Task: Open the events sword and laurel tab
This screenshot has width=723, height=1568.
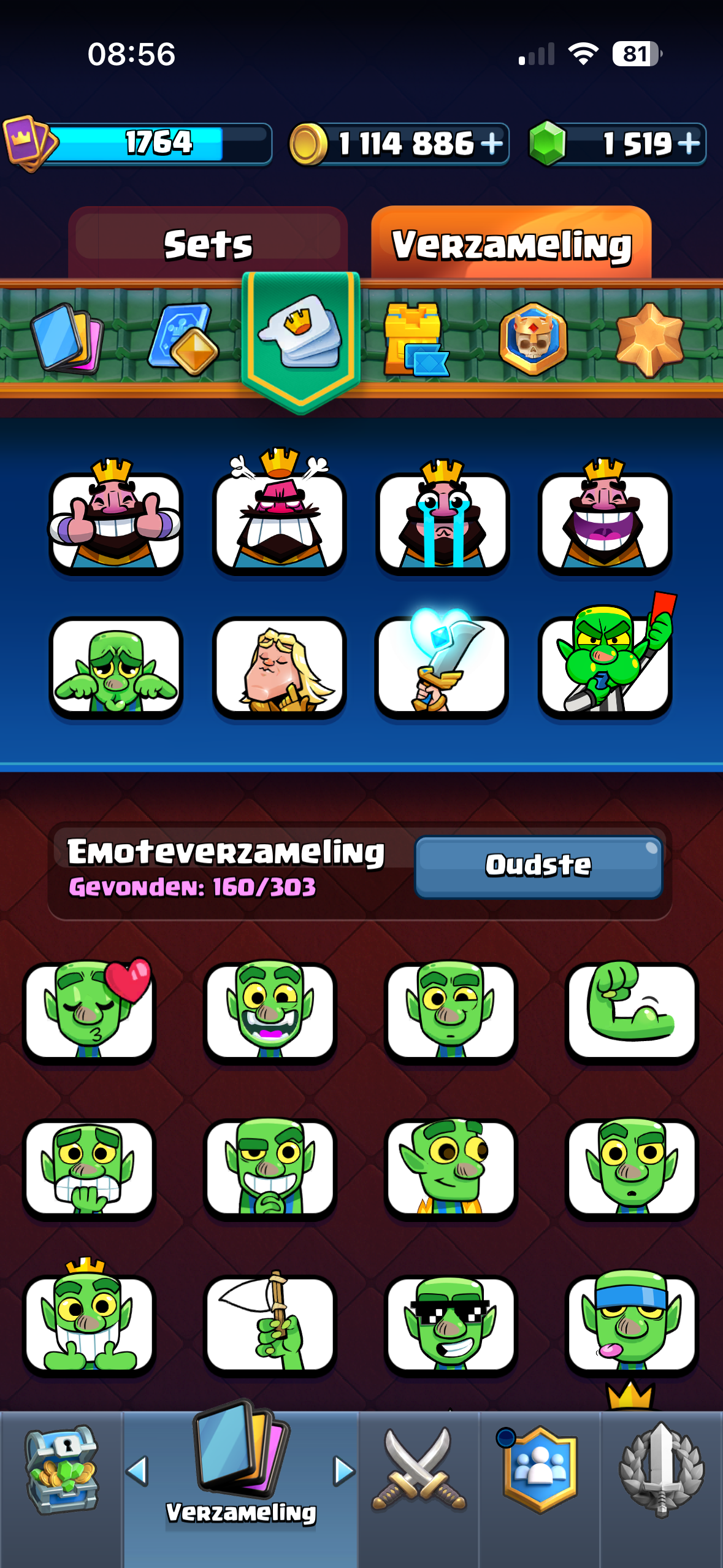Action: click(x=661, y=1471)
